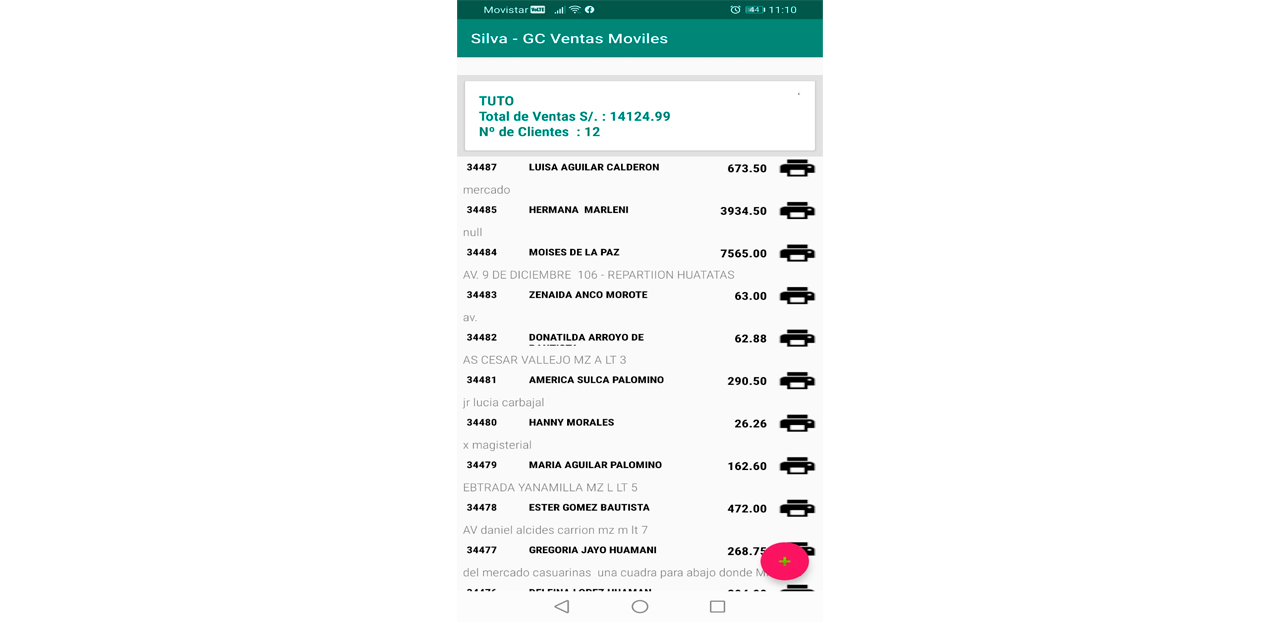Print receipt for Donatilda Arroyo sale
The image size is (1280, 622).
click(797, 339)
